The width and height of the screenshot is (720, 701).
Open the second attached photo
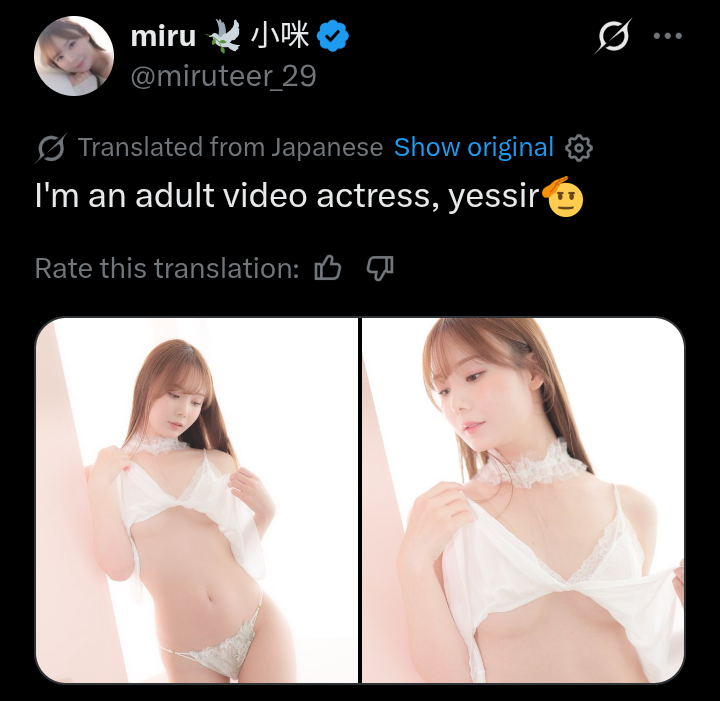(x=523, y=500)
